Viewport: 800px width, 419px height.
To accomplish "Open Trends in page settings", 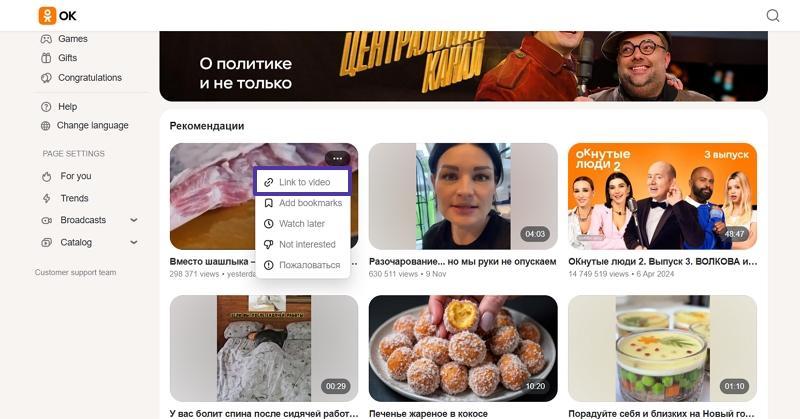I will [74, 198].
